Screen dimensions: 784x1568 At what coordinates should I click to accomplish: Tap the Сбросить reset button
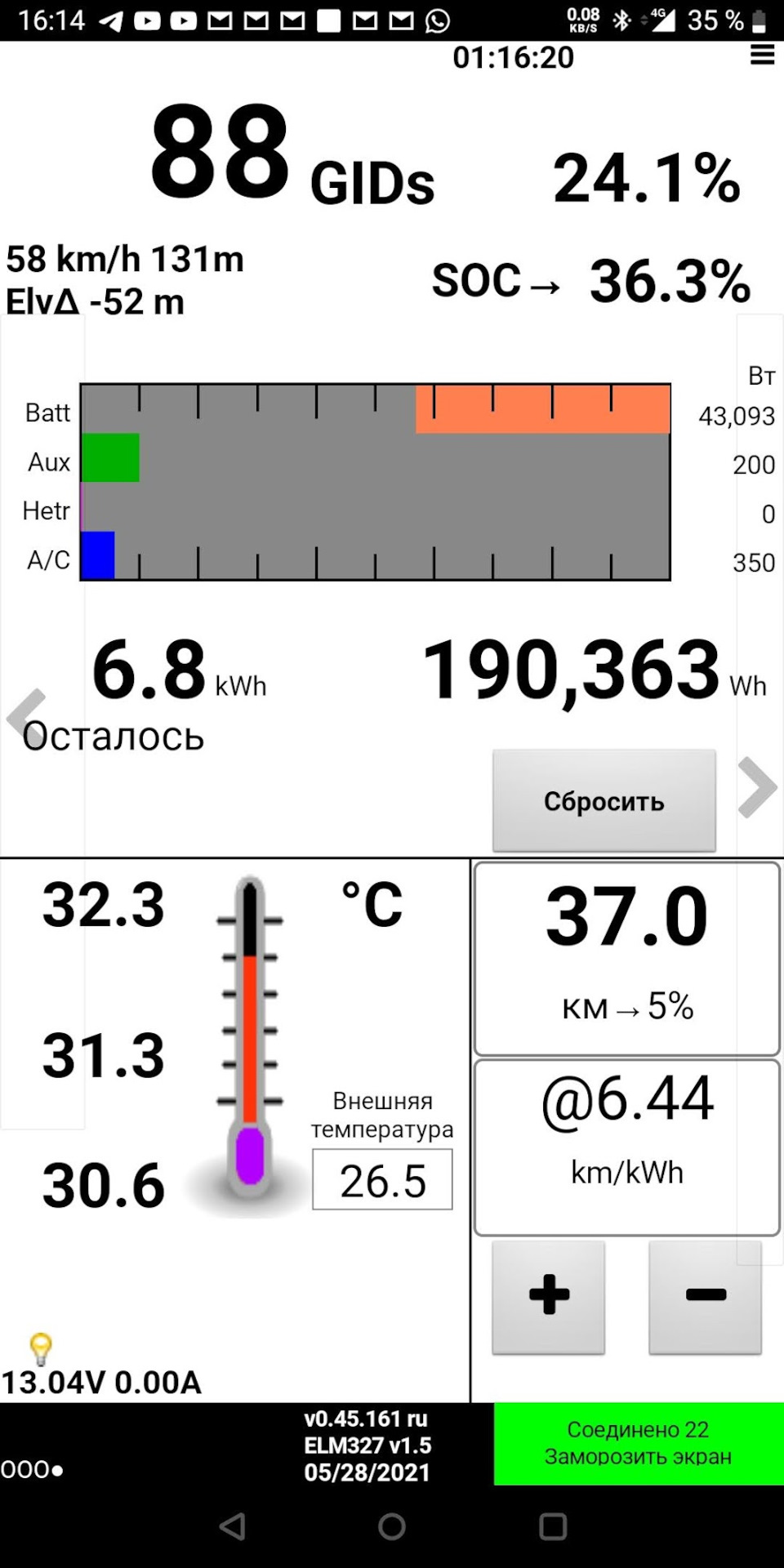click(x=604, y=800)
